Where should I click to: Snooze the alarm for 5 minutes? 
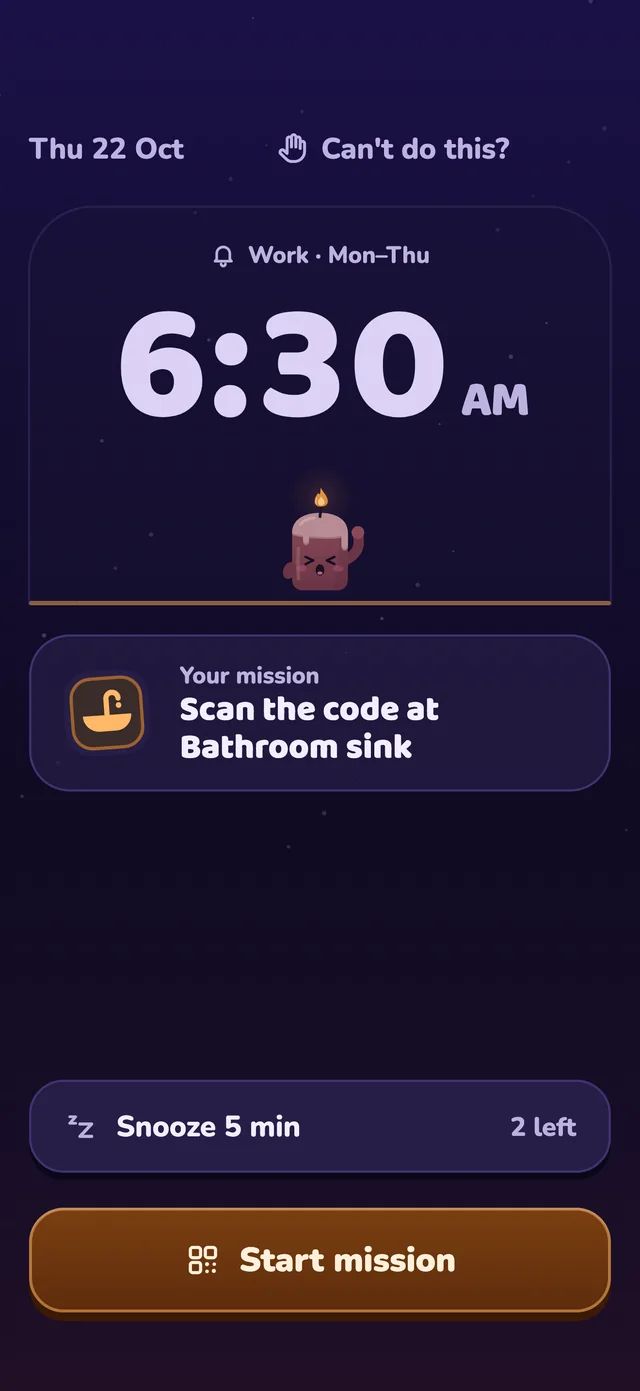pos(320,1126)
